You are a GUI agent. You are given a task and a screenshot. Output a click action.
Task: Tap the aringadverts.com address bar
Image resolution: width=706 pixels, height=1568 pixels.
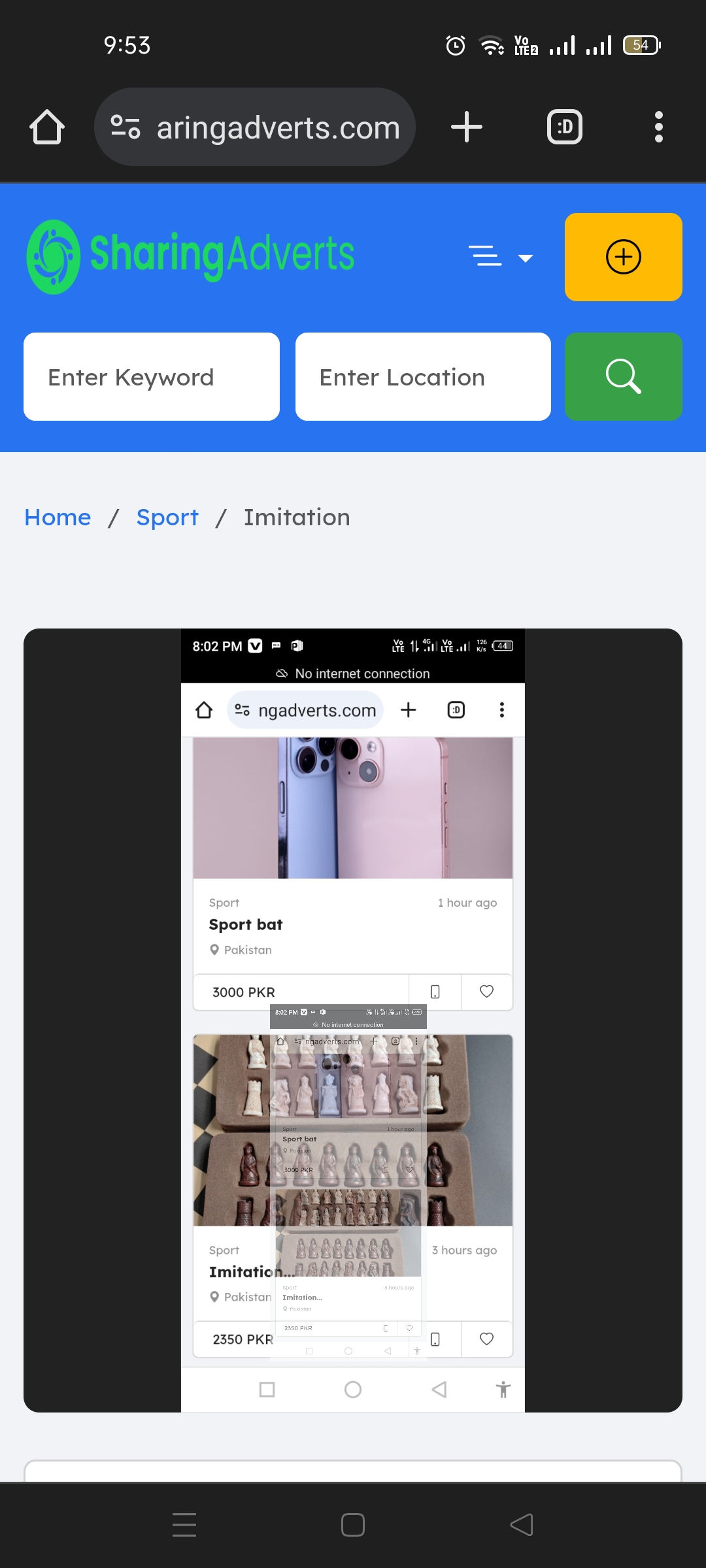point(255,127)
